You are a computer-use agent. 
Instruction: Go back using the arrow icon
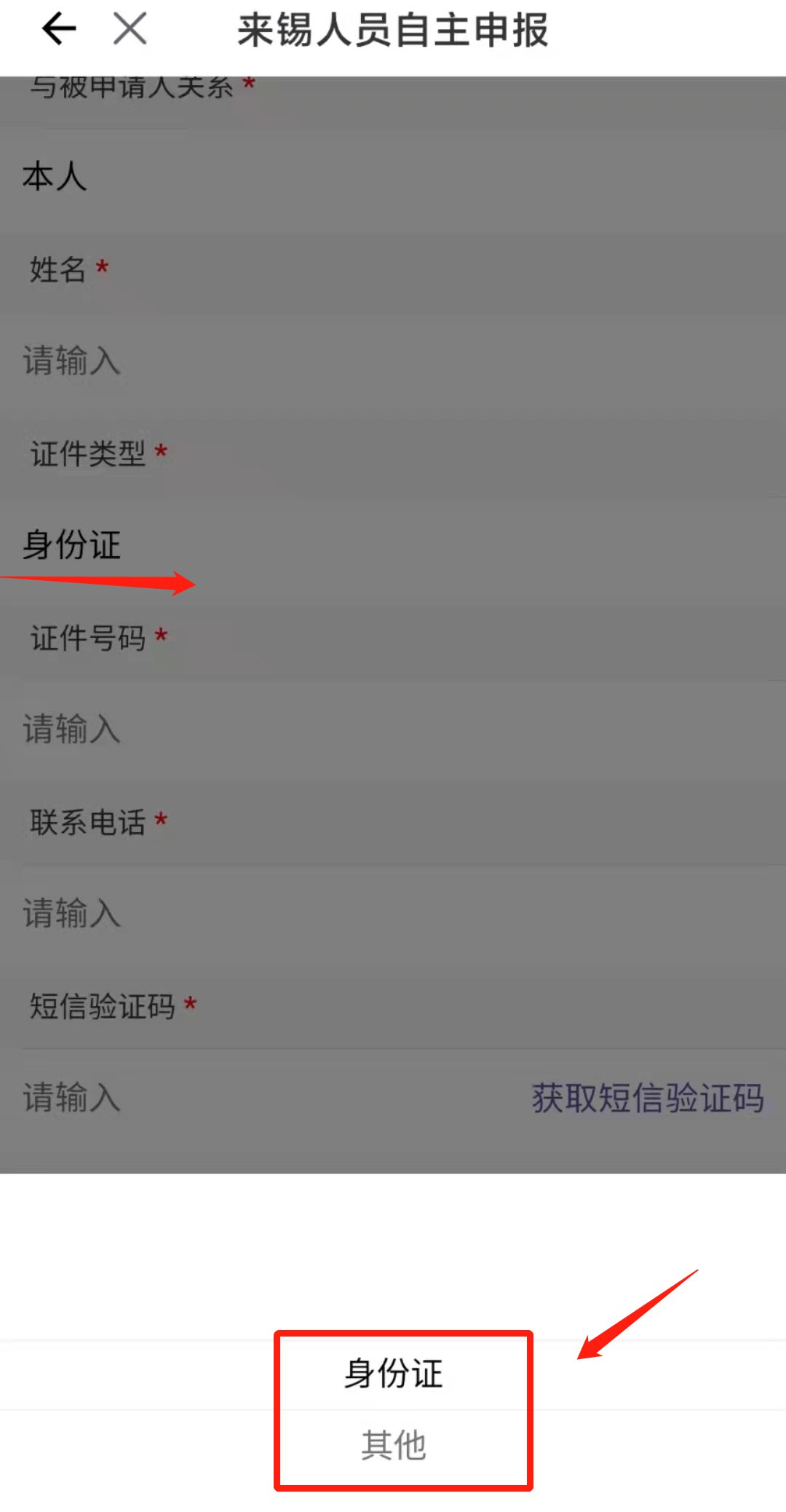click(x=60, y=30)
